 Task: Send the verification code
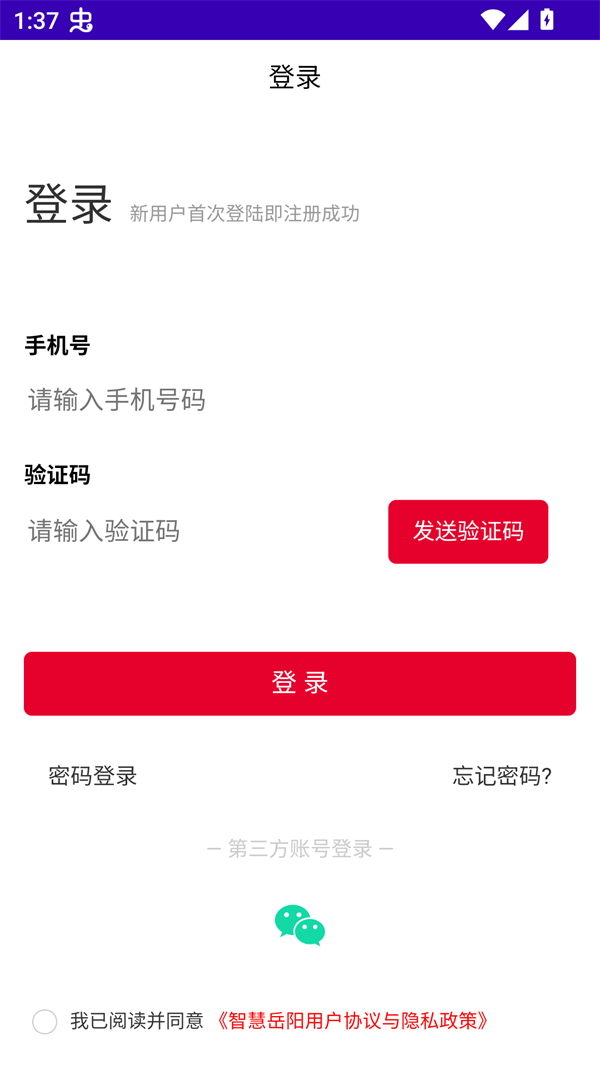point(468,532)
